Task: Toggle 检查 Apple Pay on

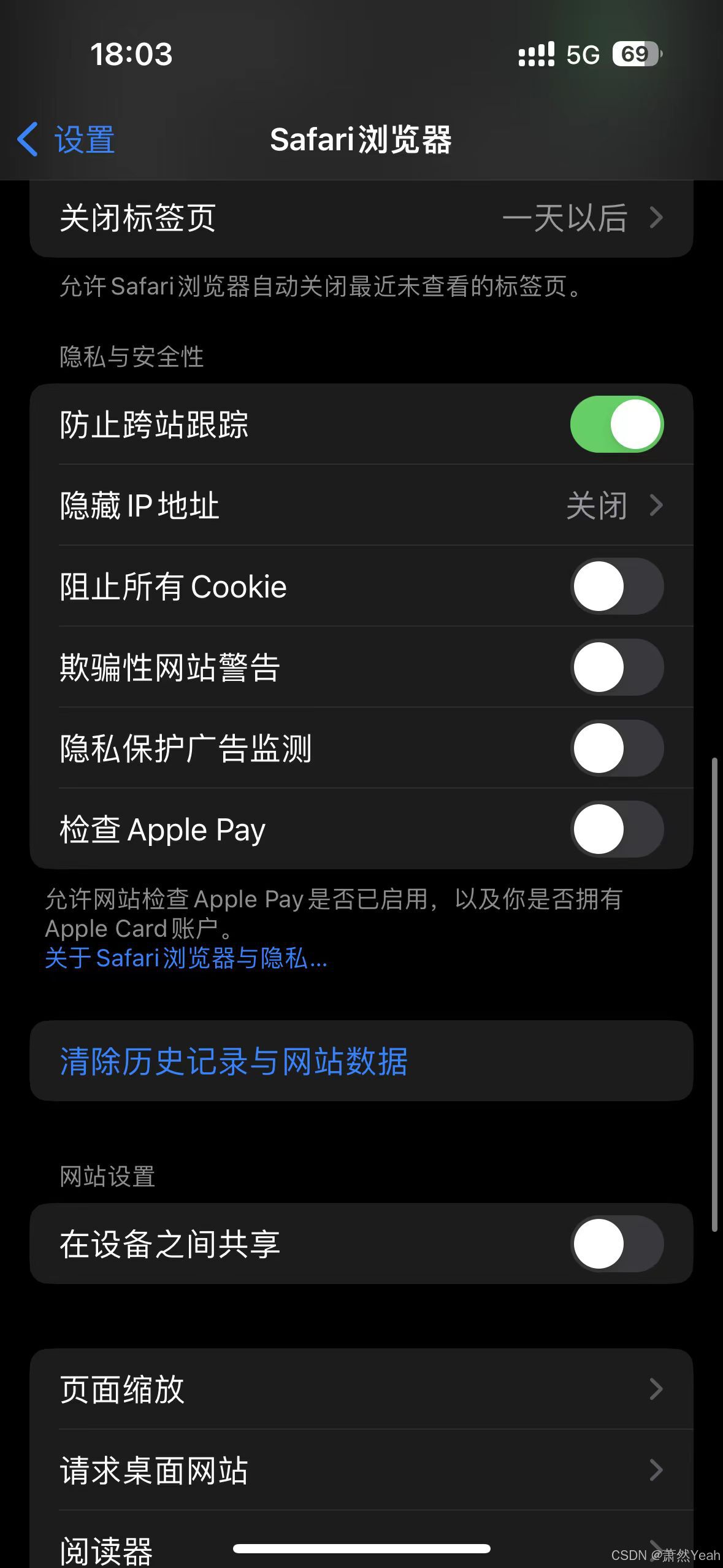Action: coord(616,829)
